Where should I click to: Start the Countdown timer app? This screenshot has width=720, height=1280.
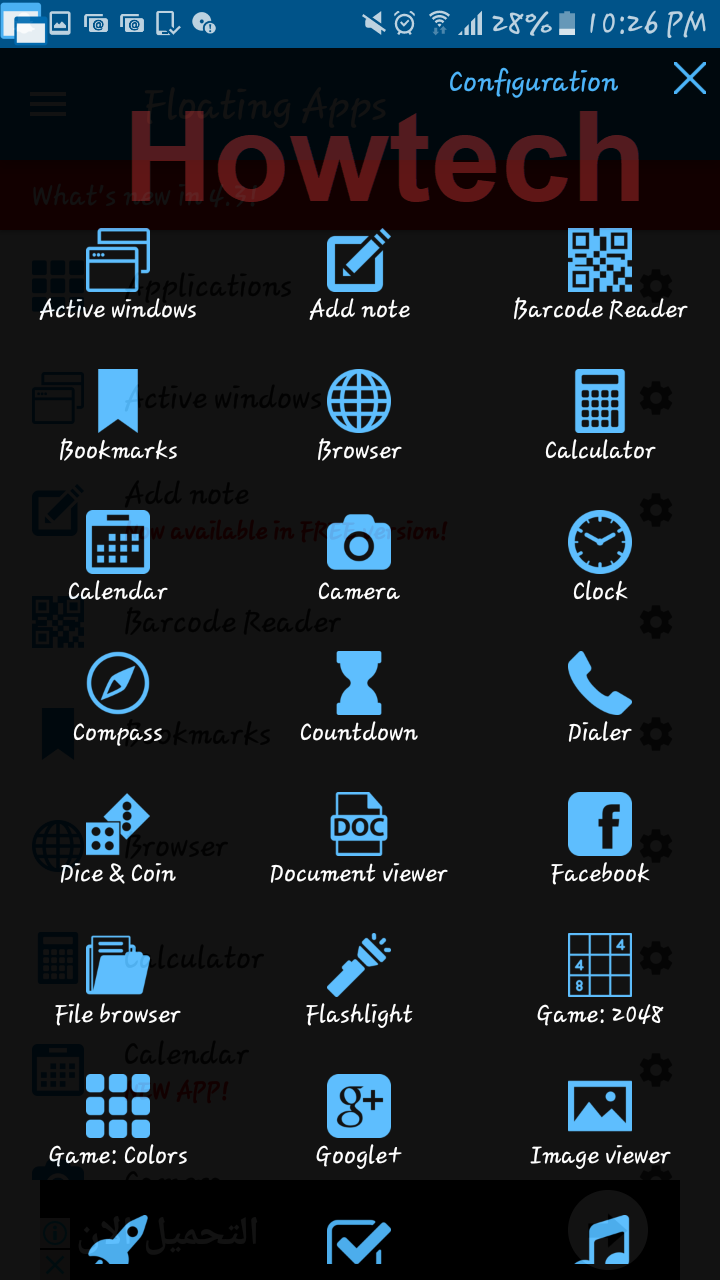pos(359,697)
